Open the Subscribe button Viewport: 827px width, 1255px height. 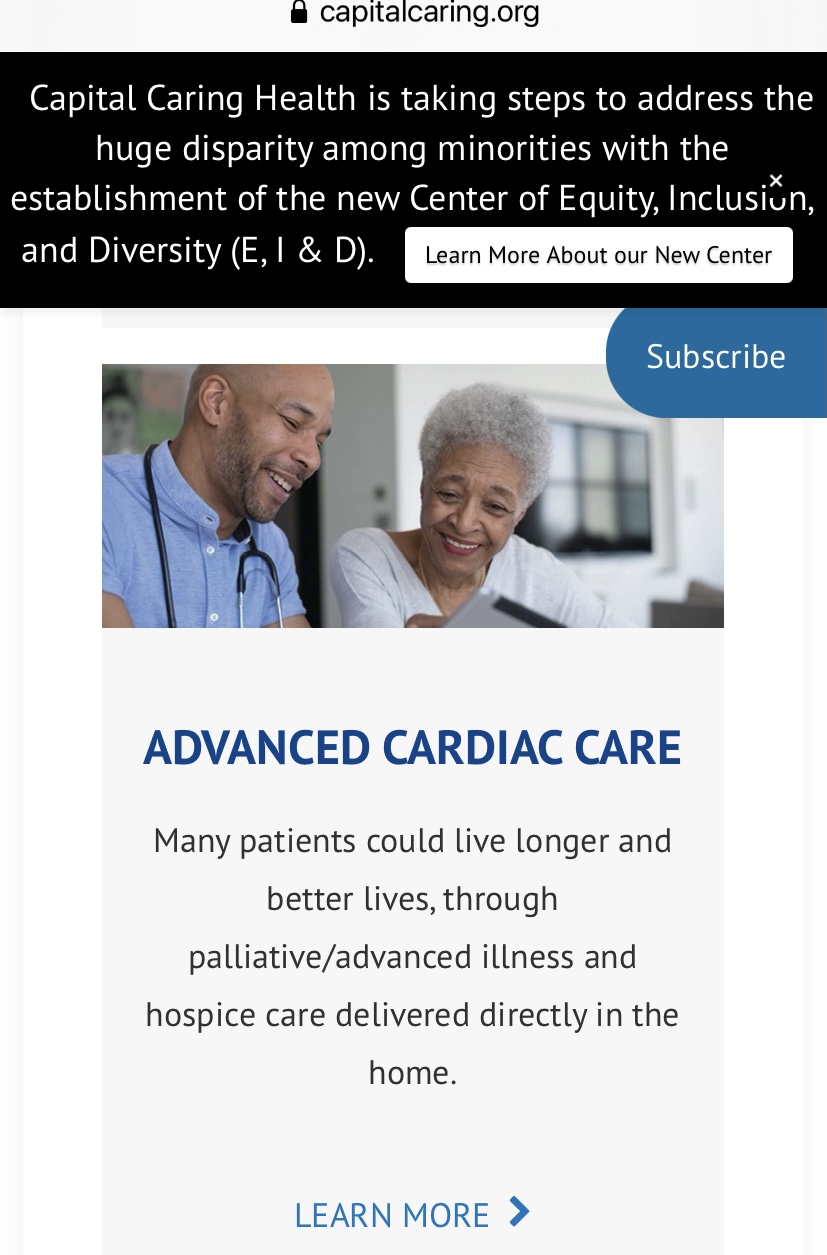click(716, 357)
